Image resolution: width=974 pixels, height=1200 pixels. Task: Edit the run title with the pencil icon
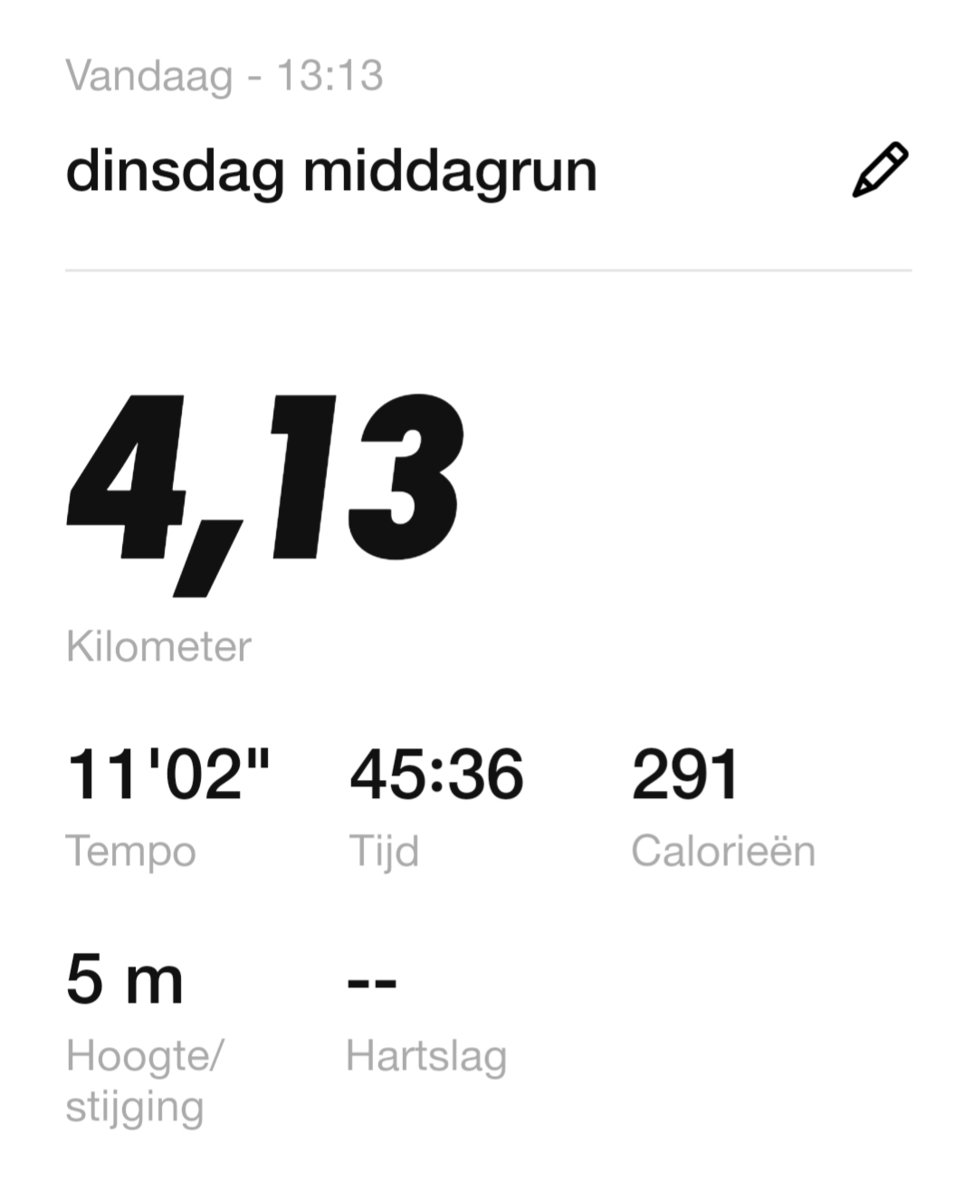click(880, 171)
